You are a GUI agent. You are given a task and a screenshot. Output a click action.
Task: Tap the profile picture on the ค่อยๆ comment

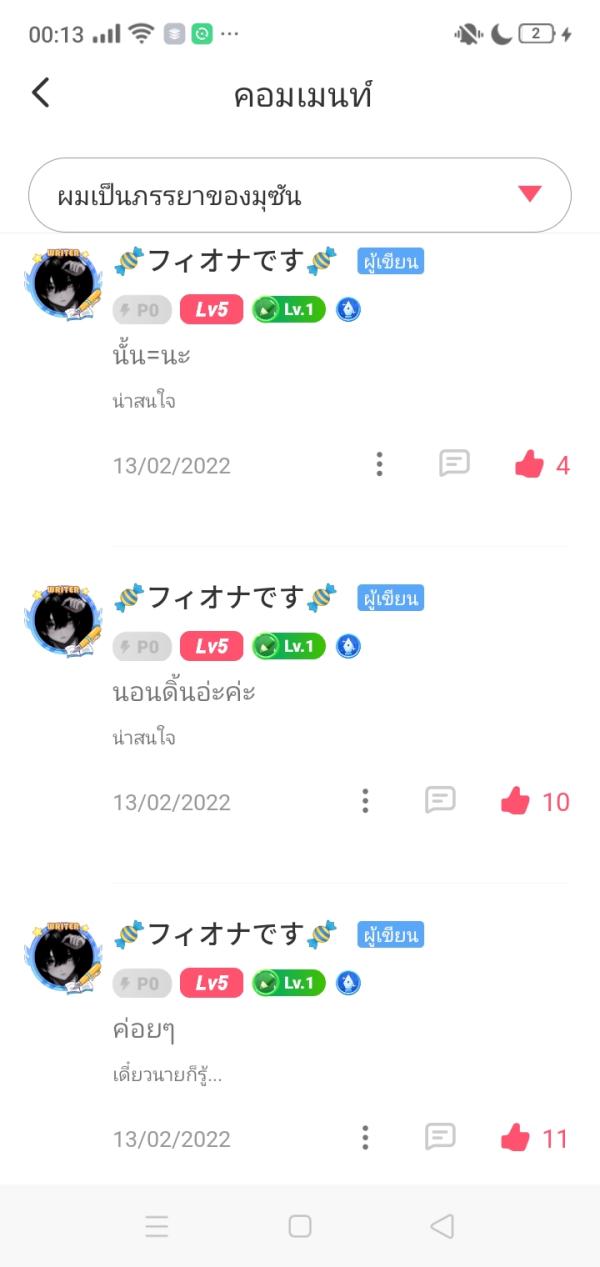point(64,957)
